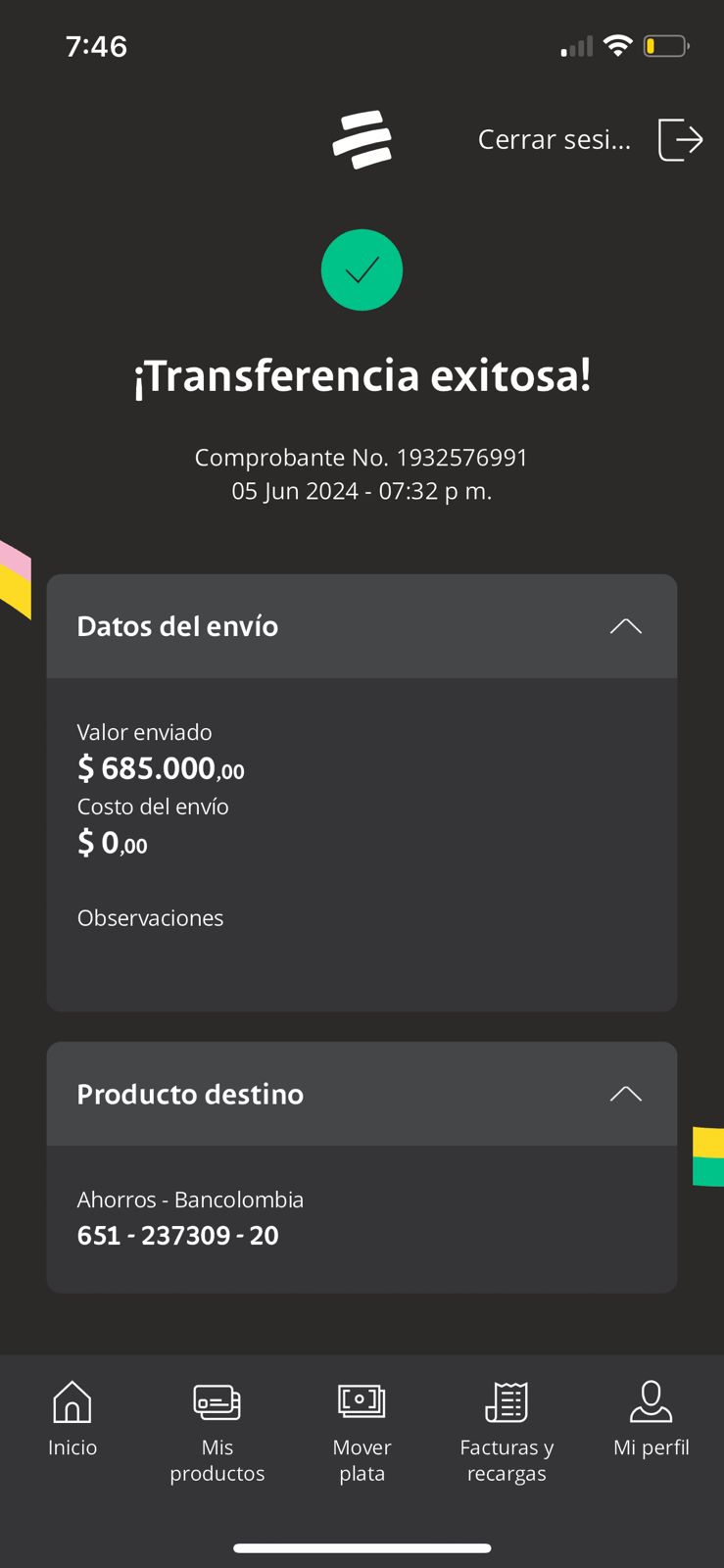View the Mi perfil tab
This screenshot has width=724, height=1568.
(651, 1419)
